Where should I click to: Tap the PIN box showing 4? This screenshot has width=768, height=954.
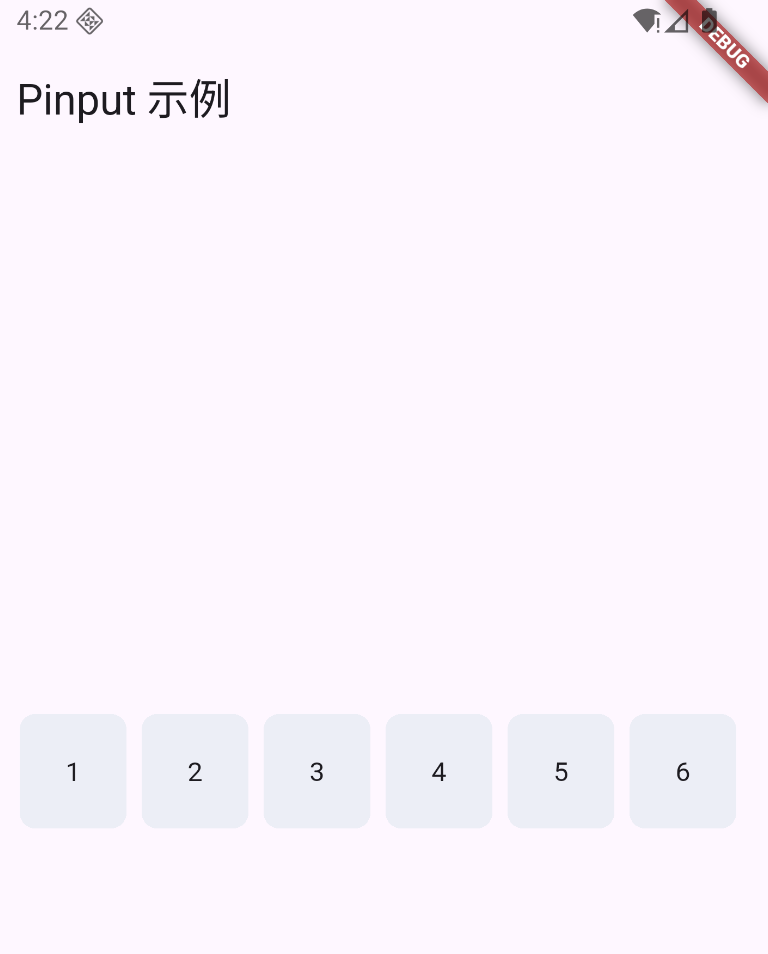coord(439,771)
